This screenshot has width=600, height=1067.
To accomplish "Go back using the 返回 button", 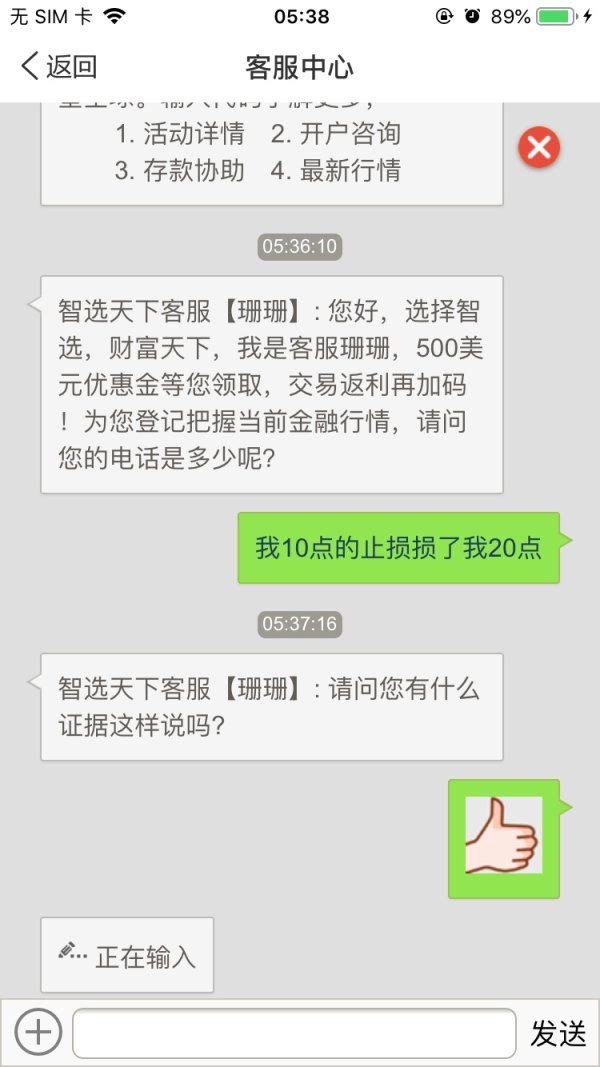I will (x=60, y=67).
